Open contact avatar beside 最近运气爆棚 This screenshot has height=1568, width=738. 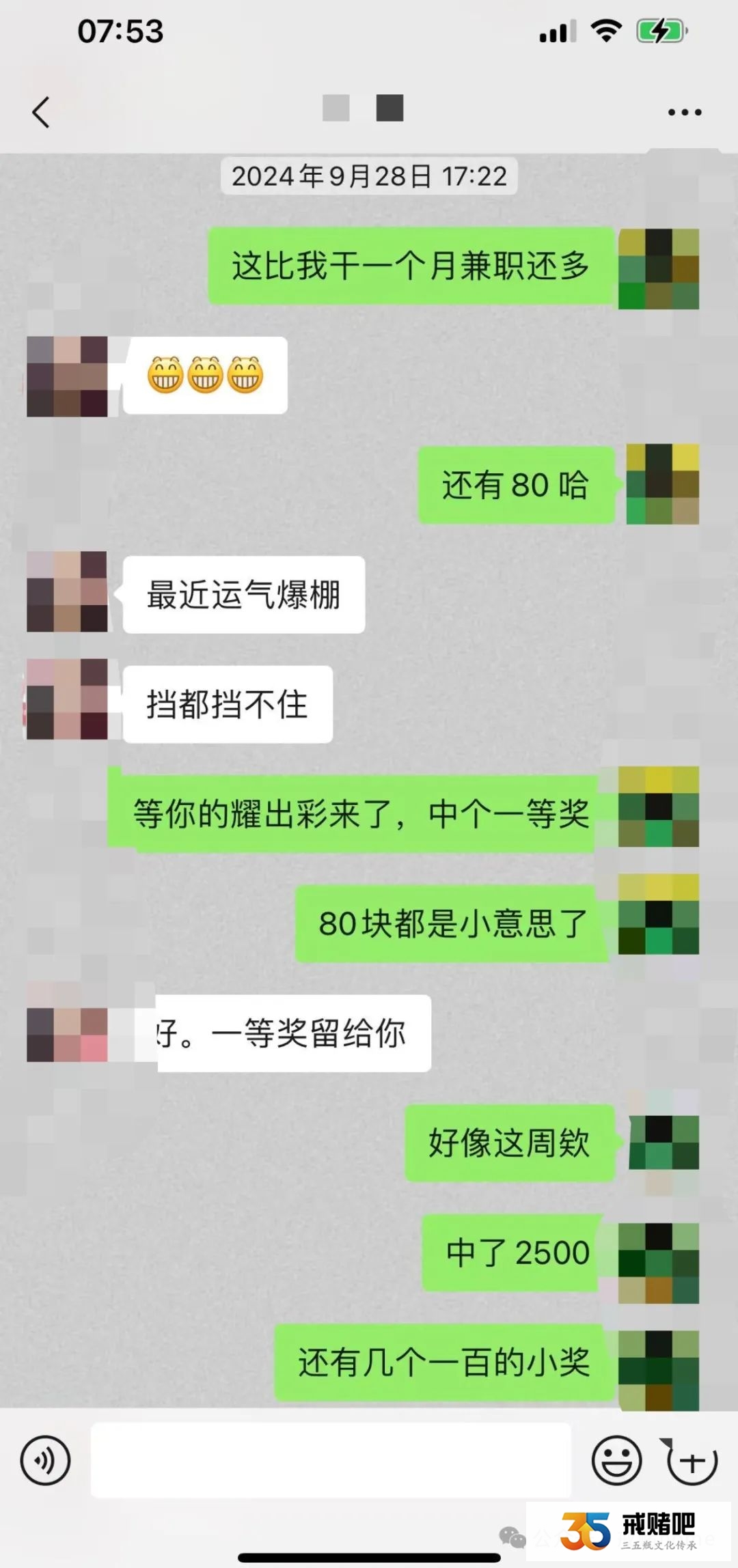(x=67, y=591)
